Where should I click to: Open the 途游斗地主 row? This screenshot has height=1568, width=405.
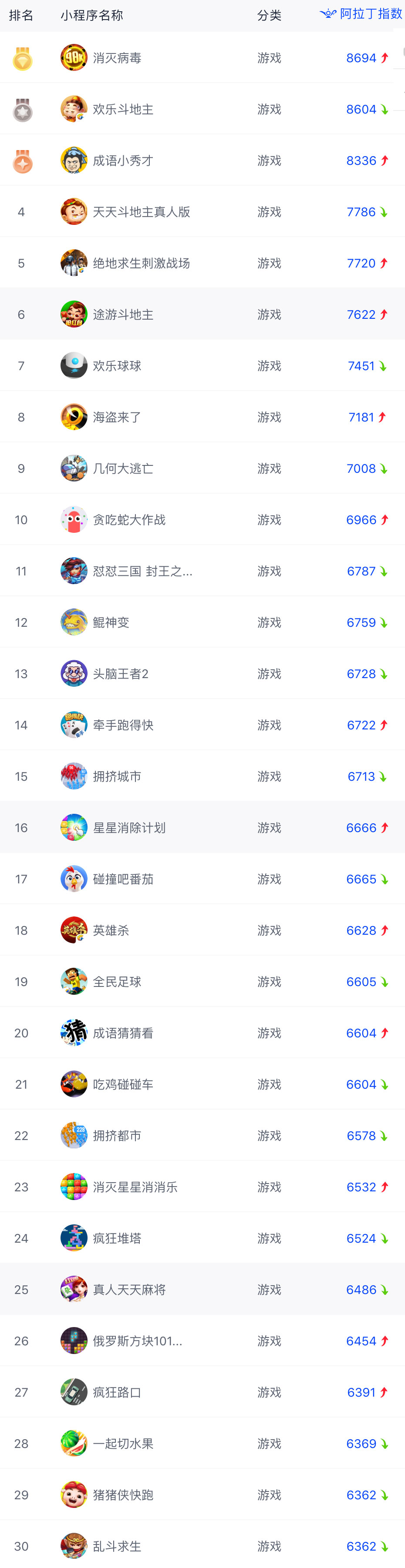[122, 315]
